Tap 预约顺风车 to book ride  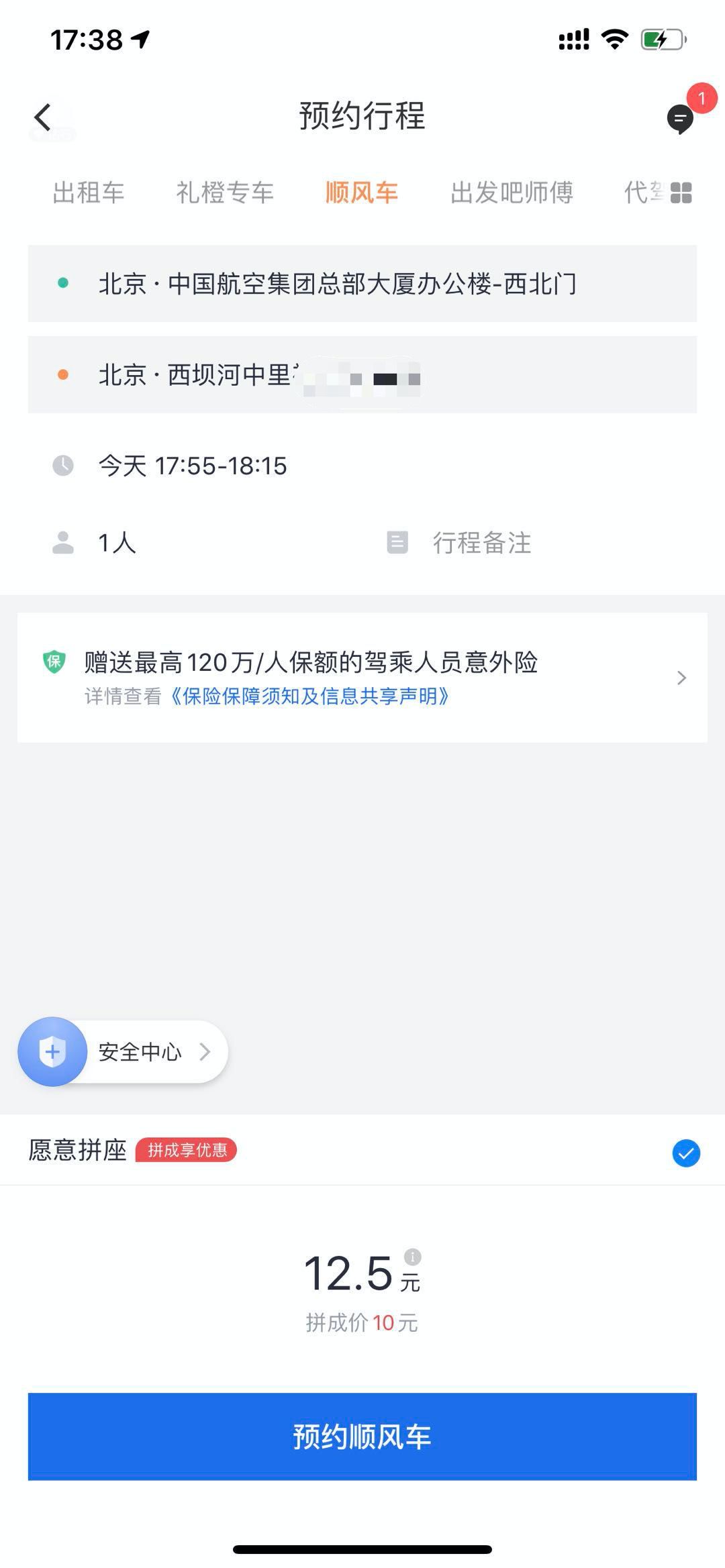pyautogui.click(x=362, y=1436)
